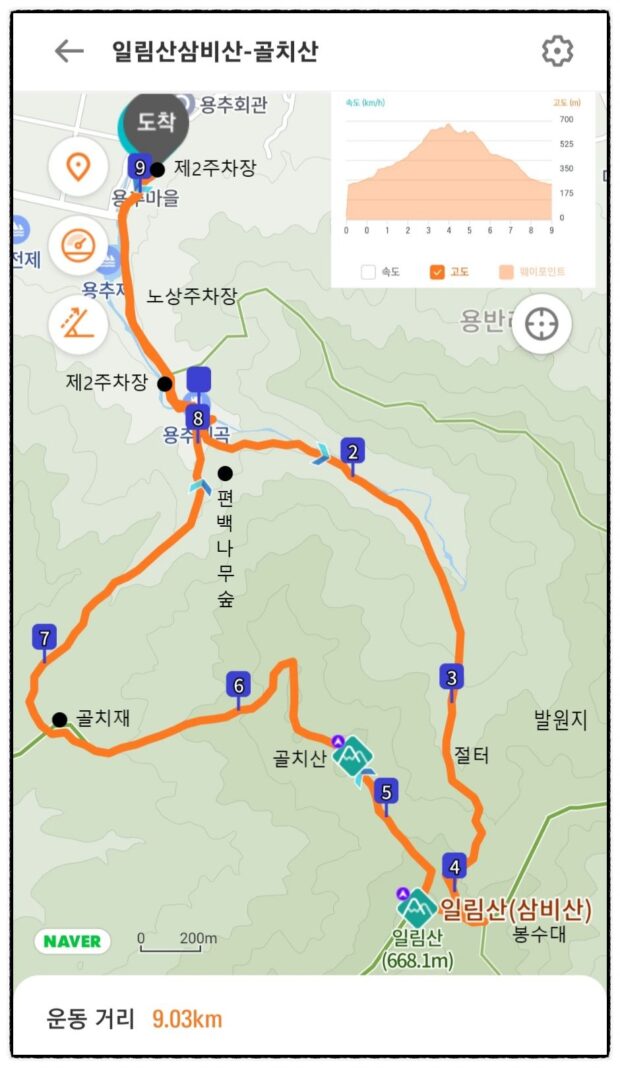The height and width of the screenshot is (1068, 620).
Task: Enable the 속도 checkbox
Action: click(x=368, y=271)
